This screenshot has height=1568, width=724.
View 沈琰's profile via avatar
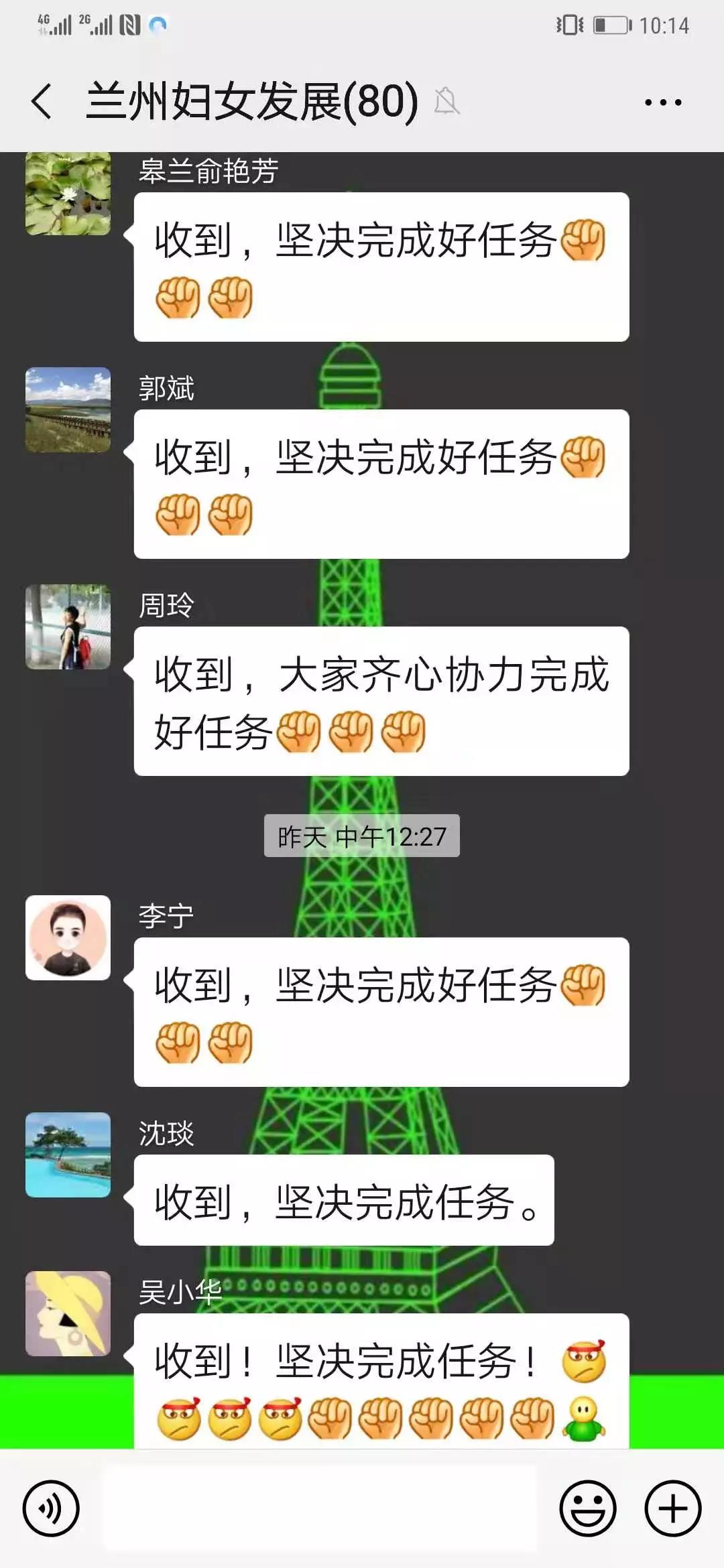(x=68, y=1155)
